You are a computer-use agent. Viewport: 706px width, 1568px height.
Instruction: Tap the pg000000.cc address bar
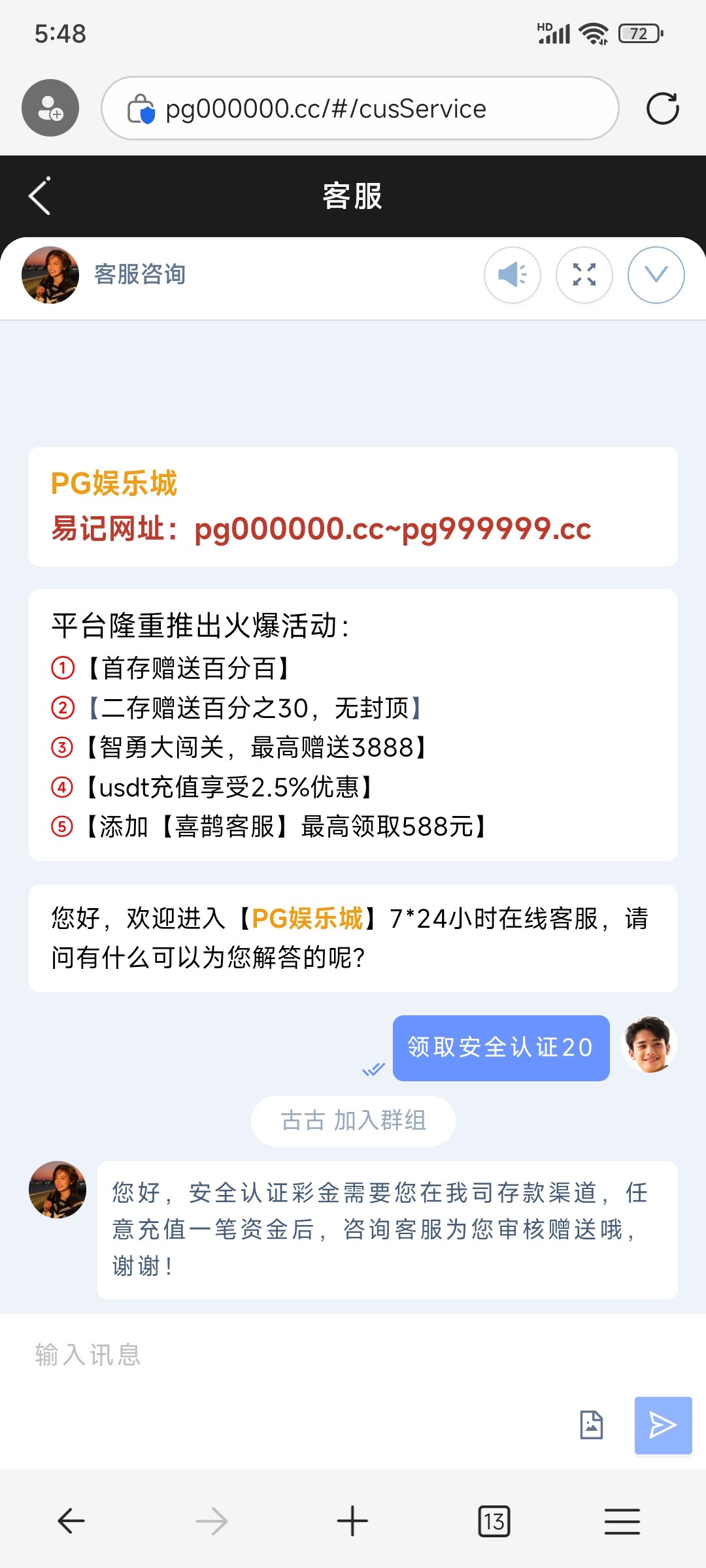(x=360, y=108)
